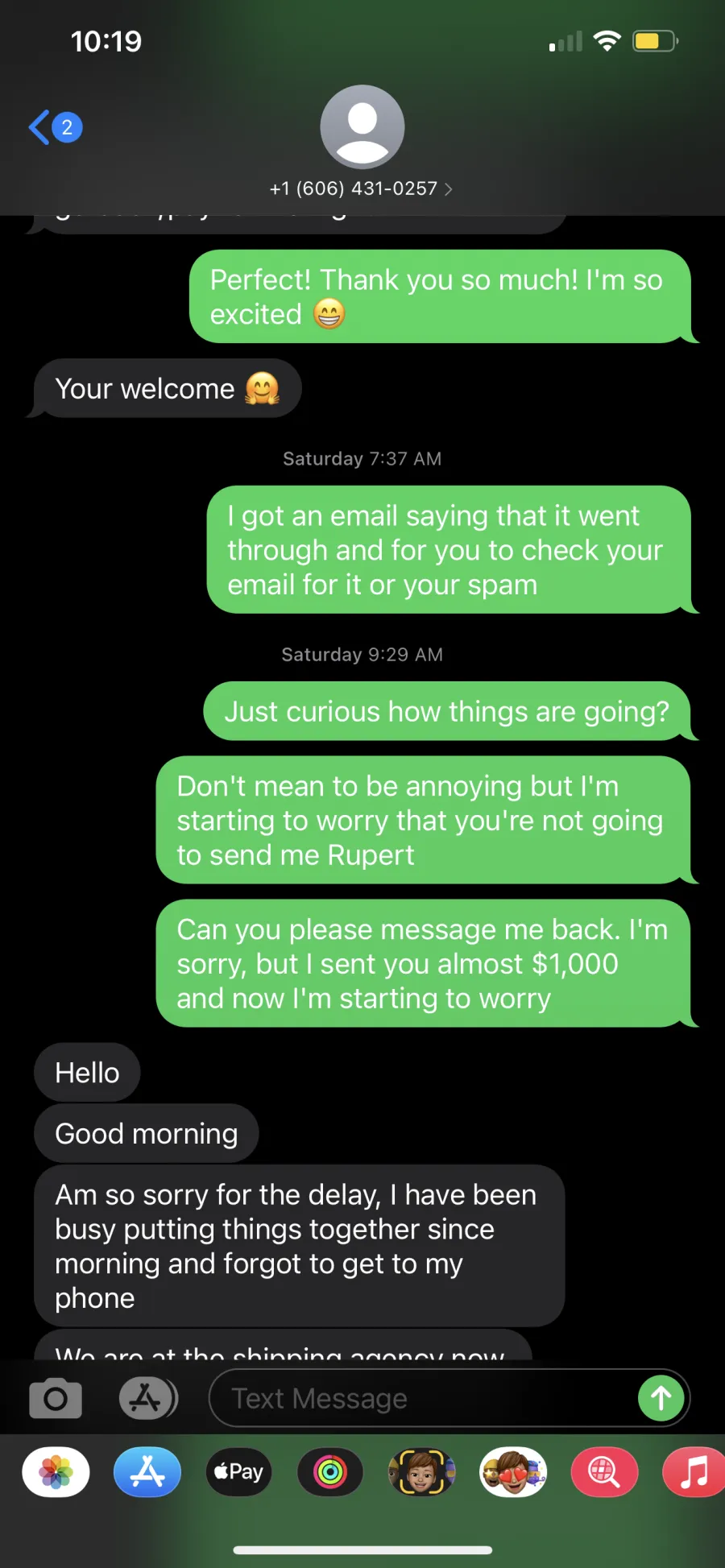Open the Photos iMessage app
This screenshot has width=725, height=1568.
[56, 1472]
